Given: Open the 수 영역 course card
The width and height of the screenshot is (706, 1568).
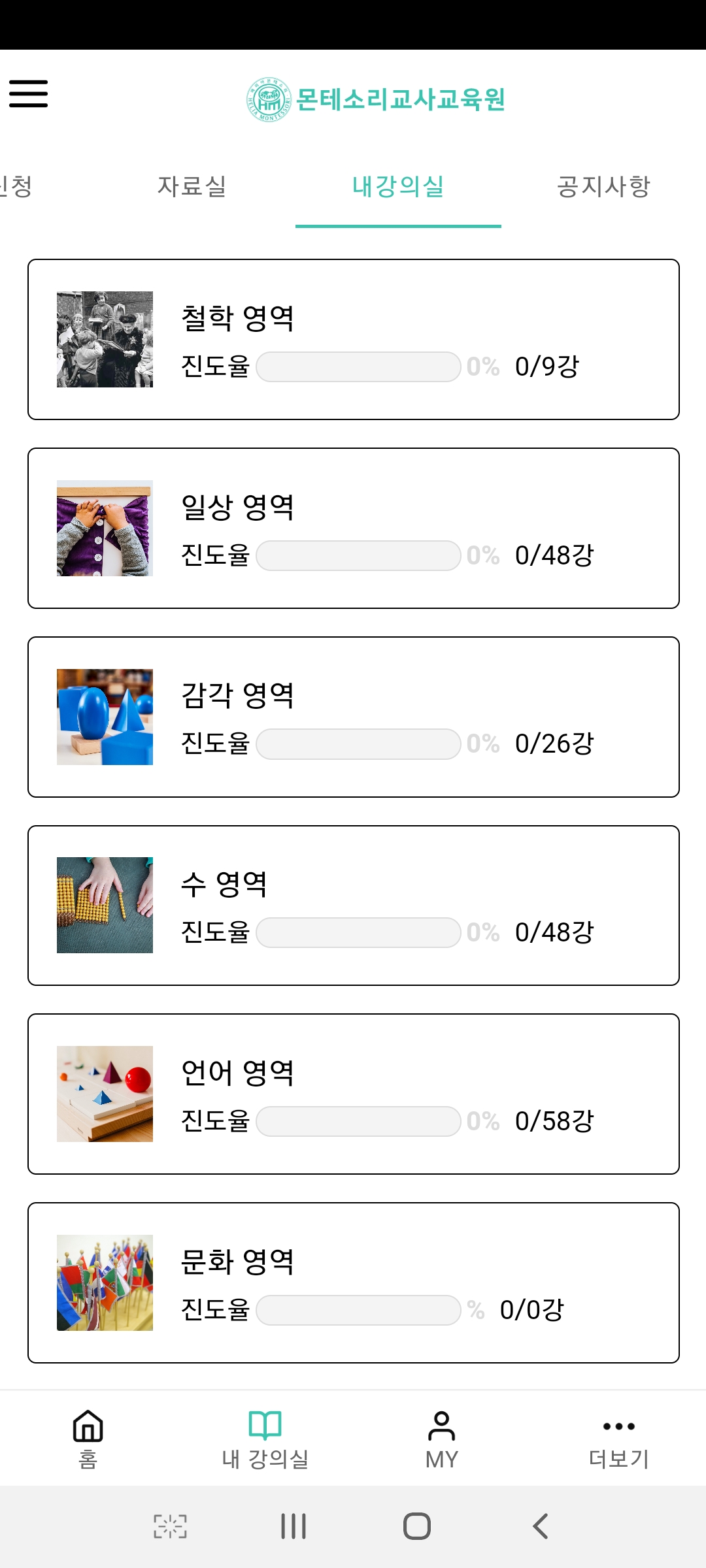Looking at the screenshot, I should tap(353, 906).
